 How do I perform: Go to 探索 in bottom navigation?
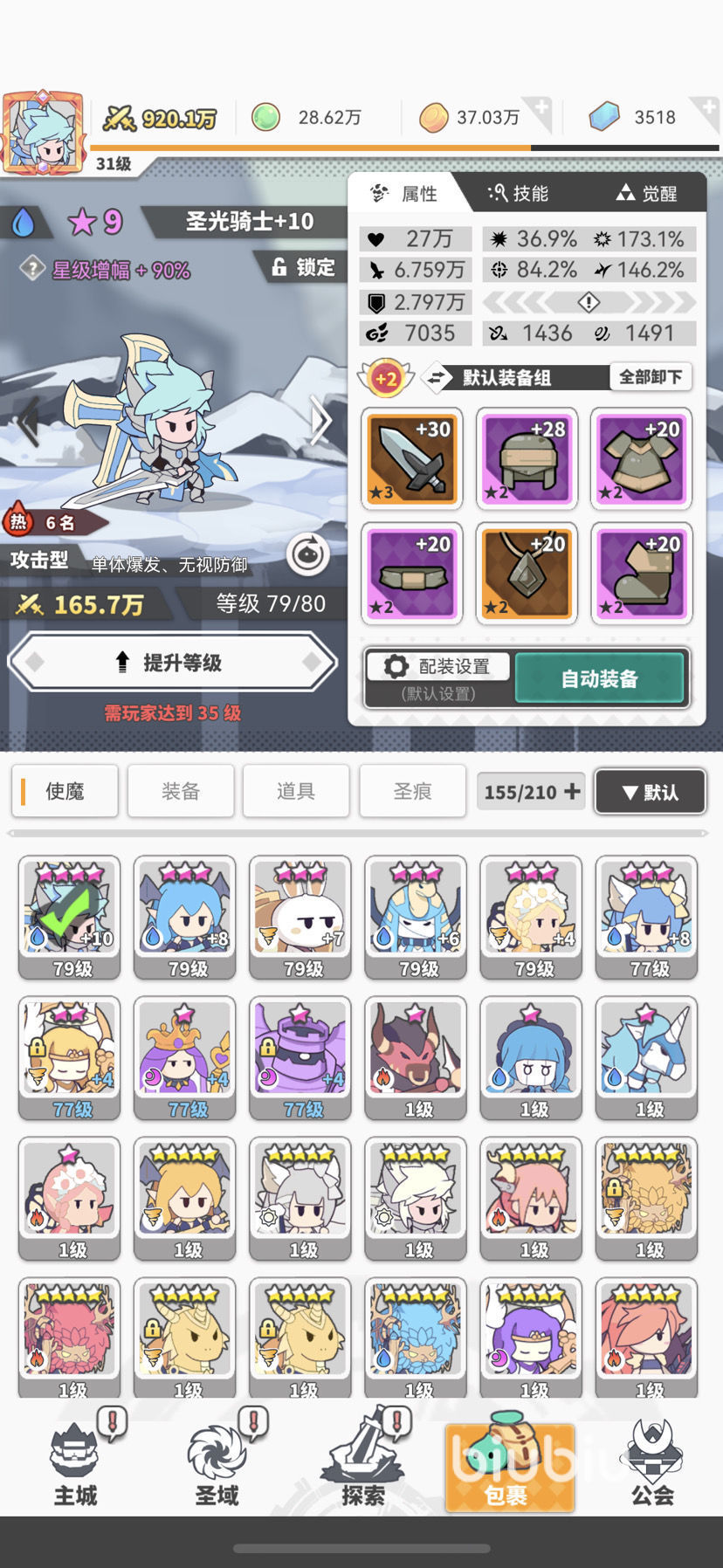tap(363, 1468)
